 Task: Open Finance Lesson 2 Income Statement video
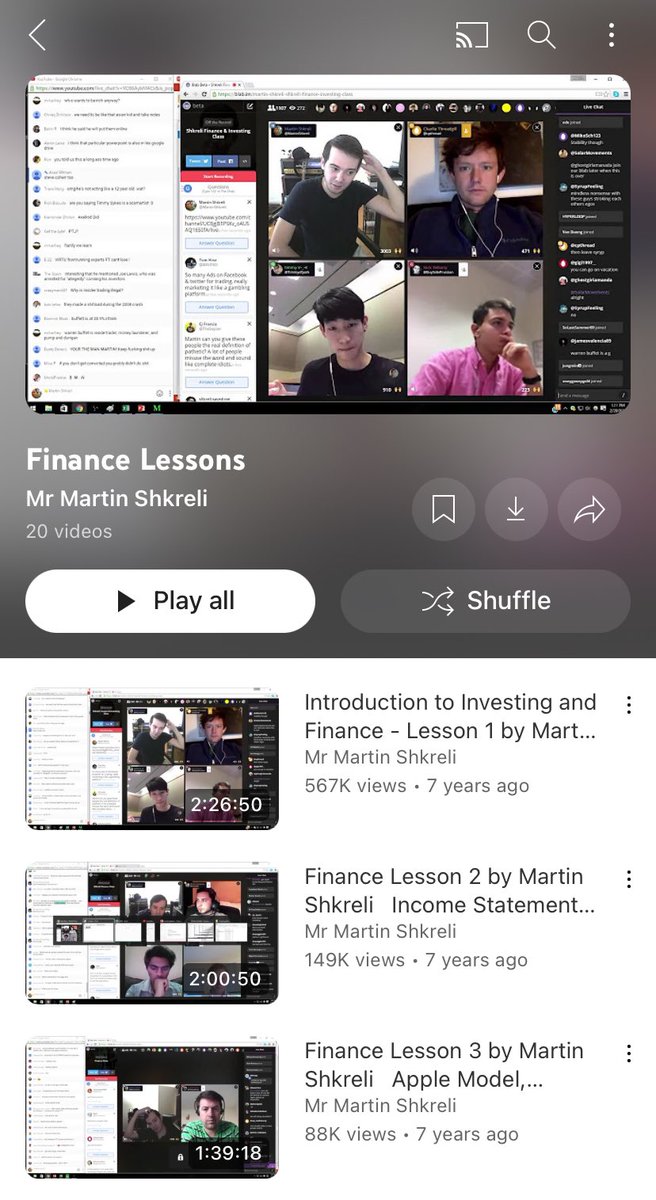coord(448,890)
